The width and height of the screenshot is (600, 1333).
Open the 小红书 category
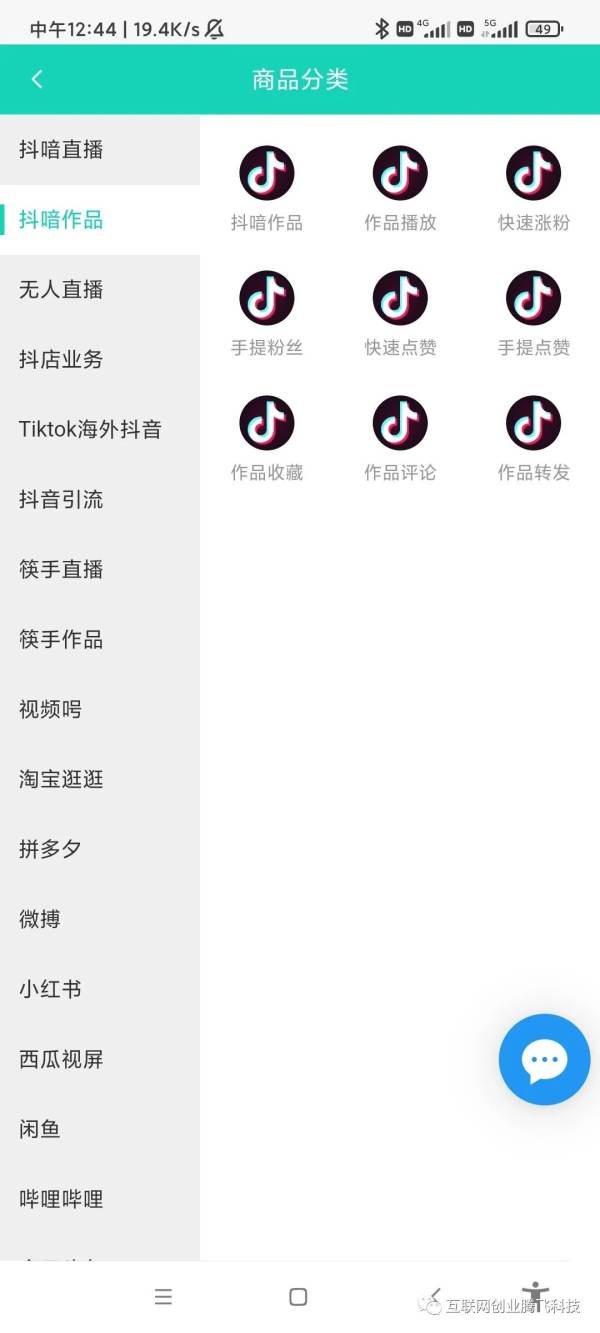click(50, 990)
